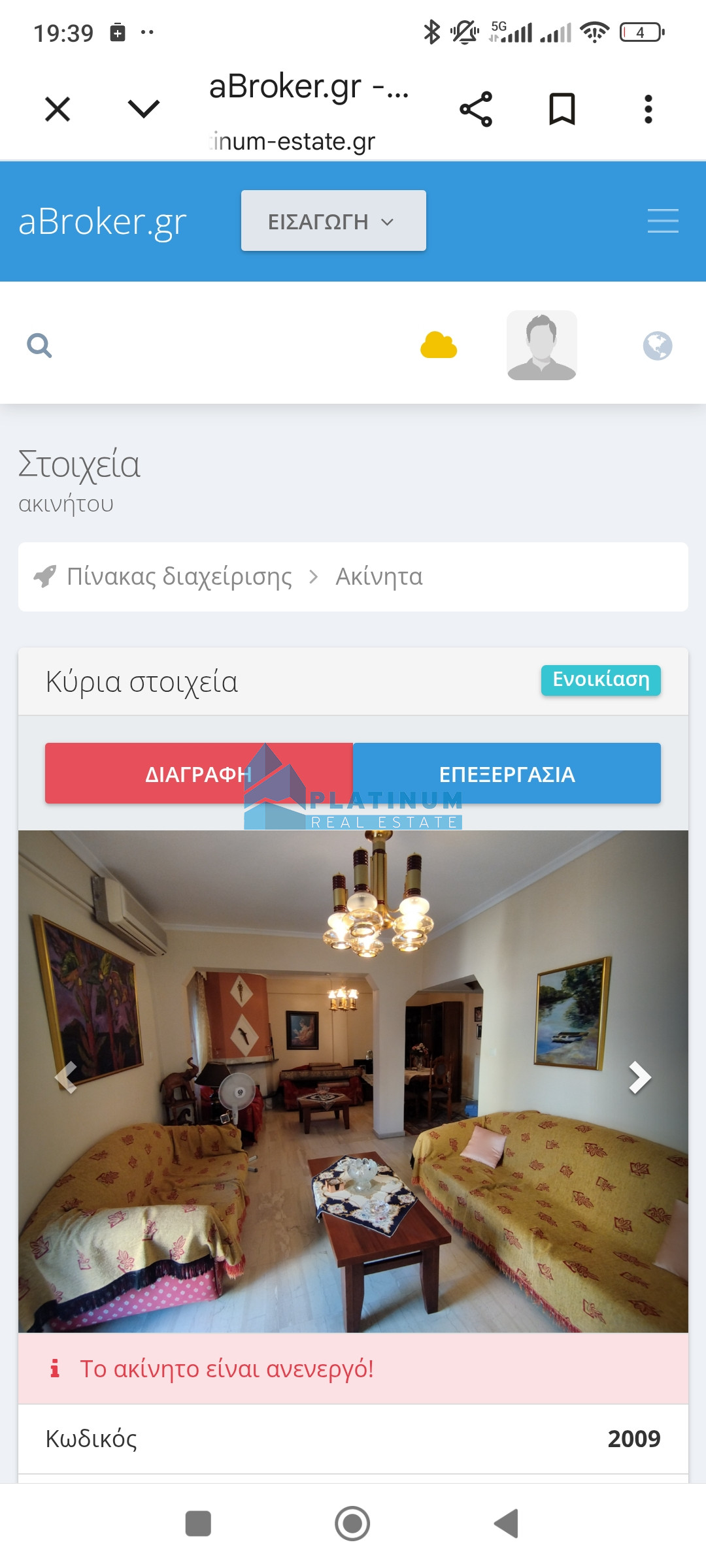Open the hamburger navigation menu

tap(663, 221)
